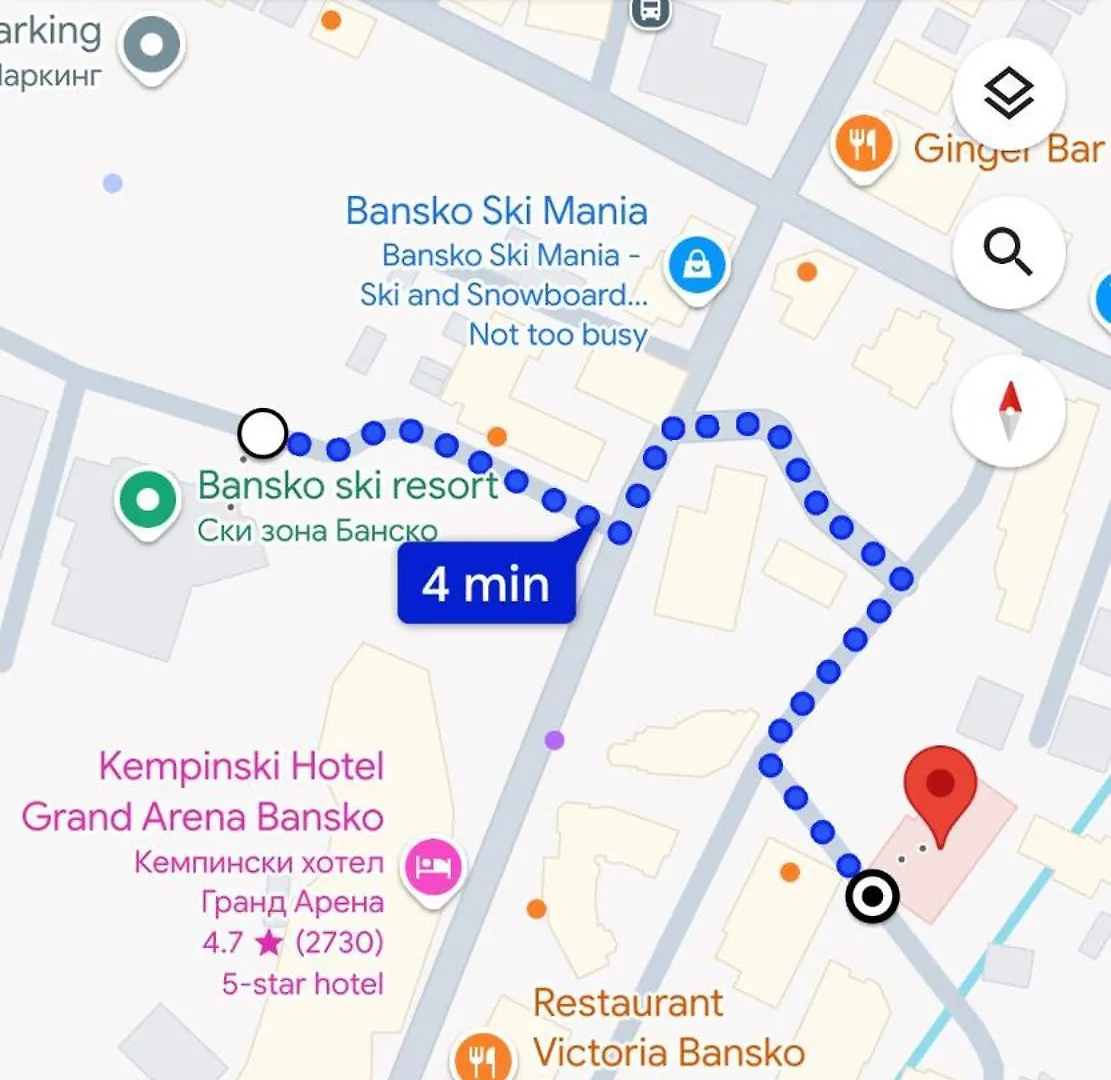
Task: Open Bansko Ski Mania shop pin
Action: click(699, 265)
